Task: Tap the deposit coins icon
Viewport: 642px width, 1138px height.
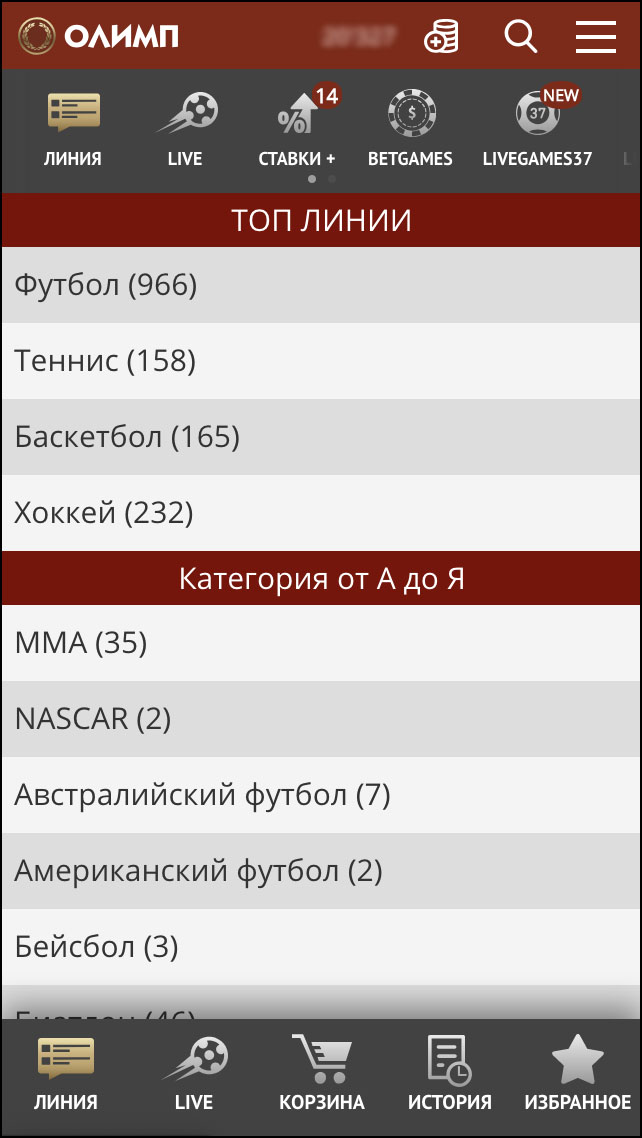Action: [441, 37]
